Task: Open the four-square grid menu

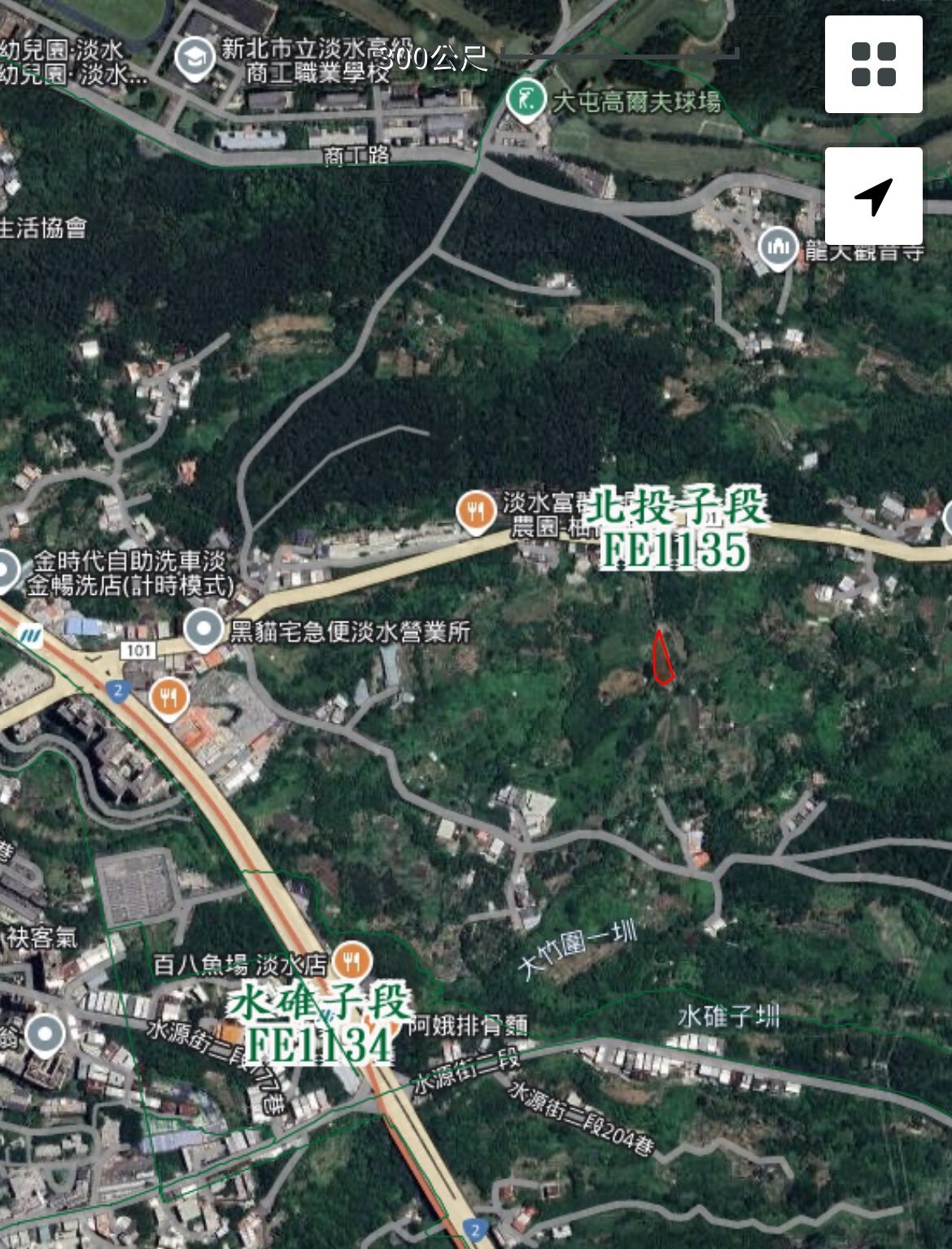Action: coord(873,64)
